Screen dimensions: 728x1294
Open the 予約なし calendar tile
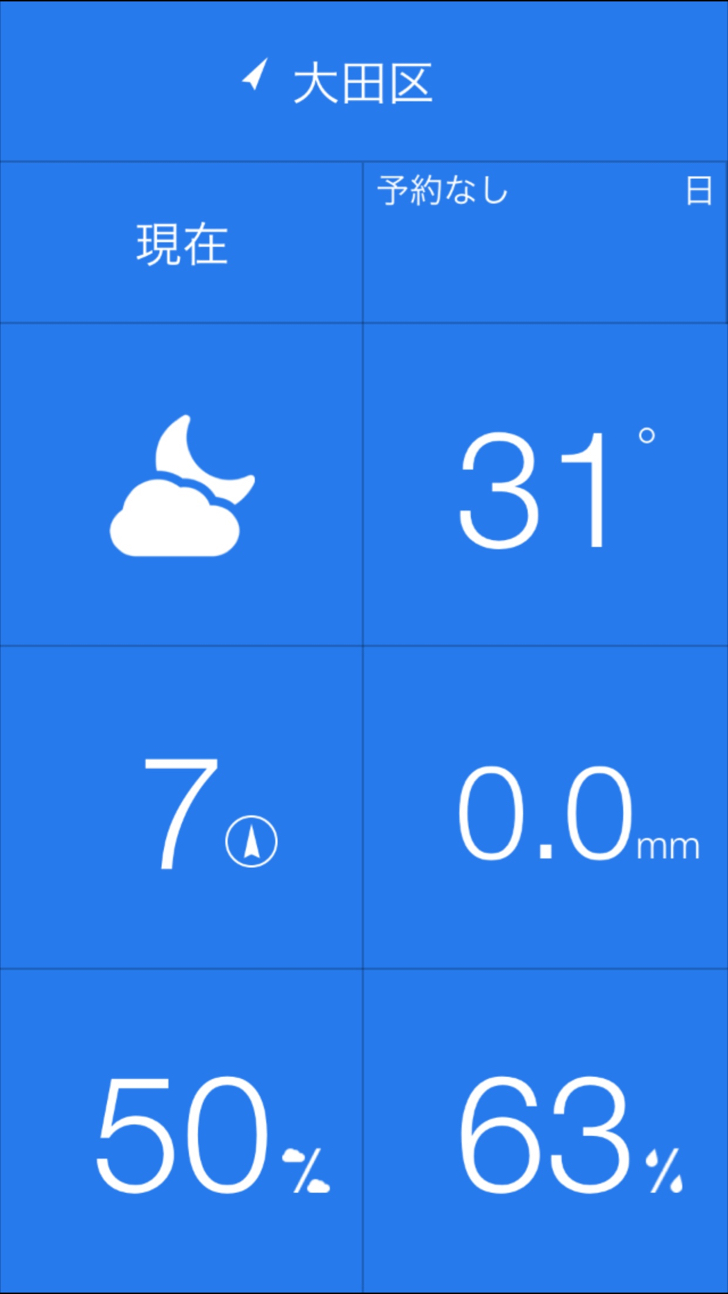[545, 243]
